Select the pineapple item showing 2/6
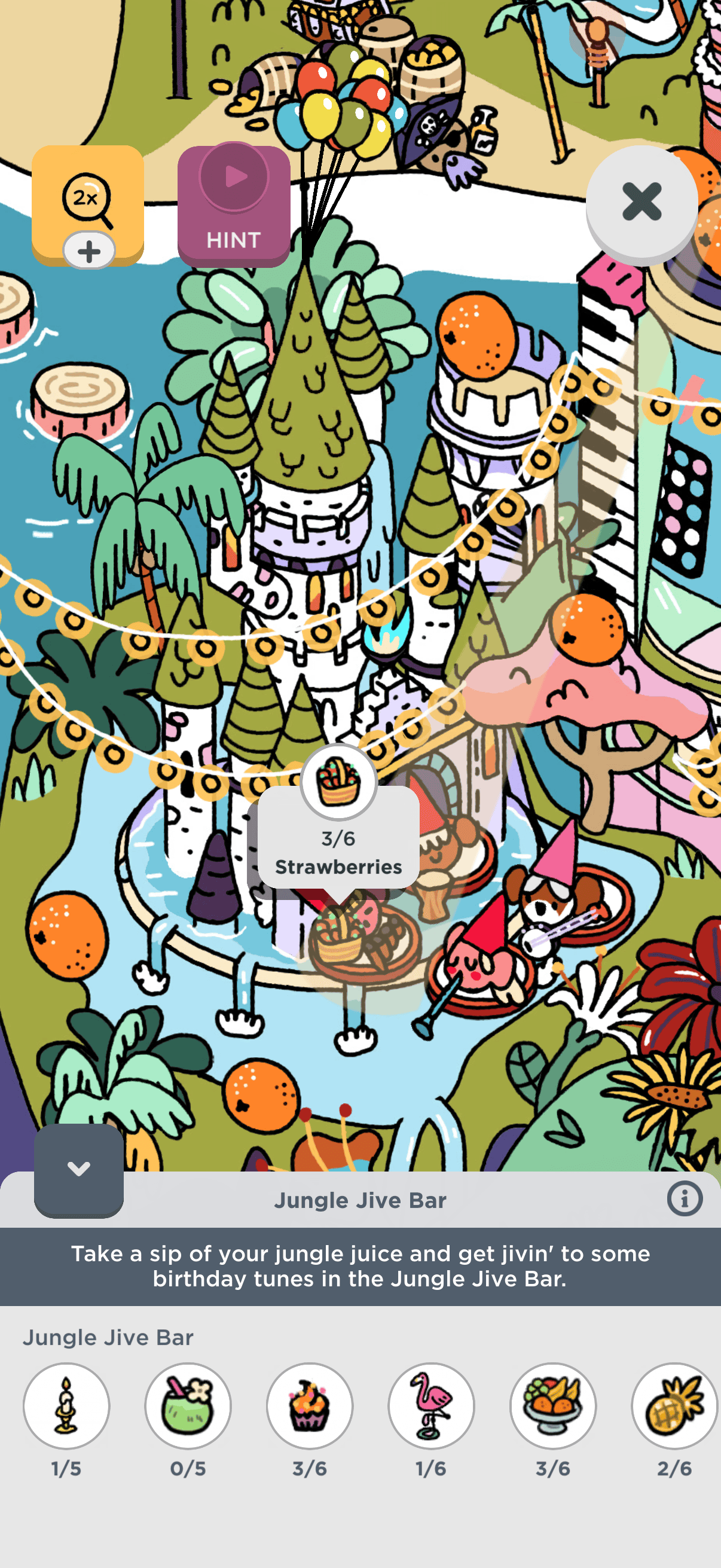The image size is (721, 1568). pyautogui.click(x=674, y=1406)
